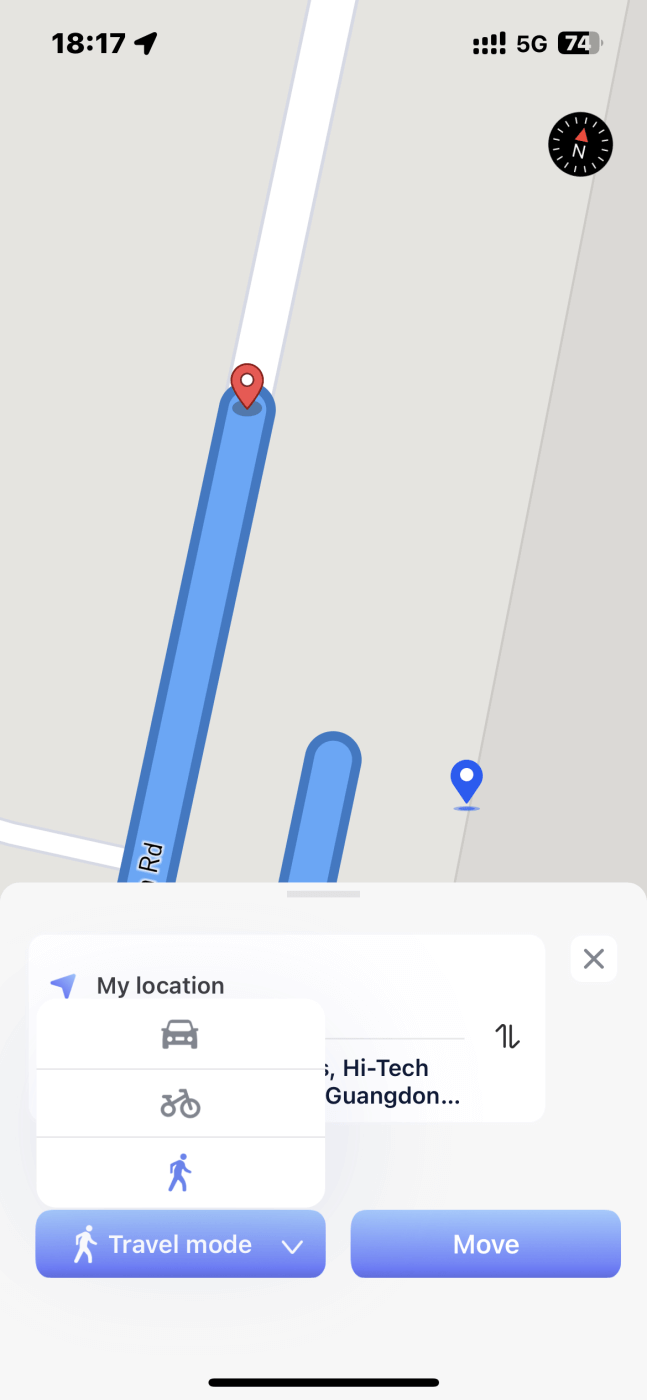Swap start and destination locations
This screenshot has height=1400, width=647.
tap(508, 1036)
